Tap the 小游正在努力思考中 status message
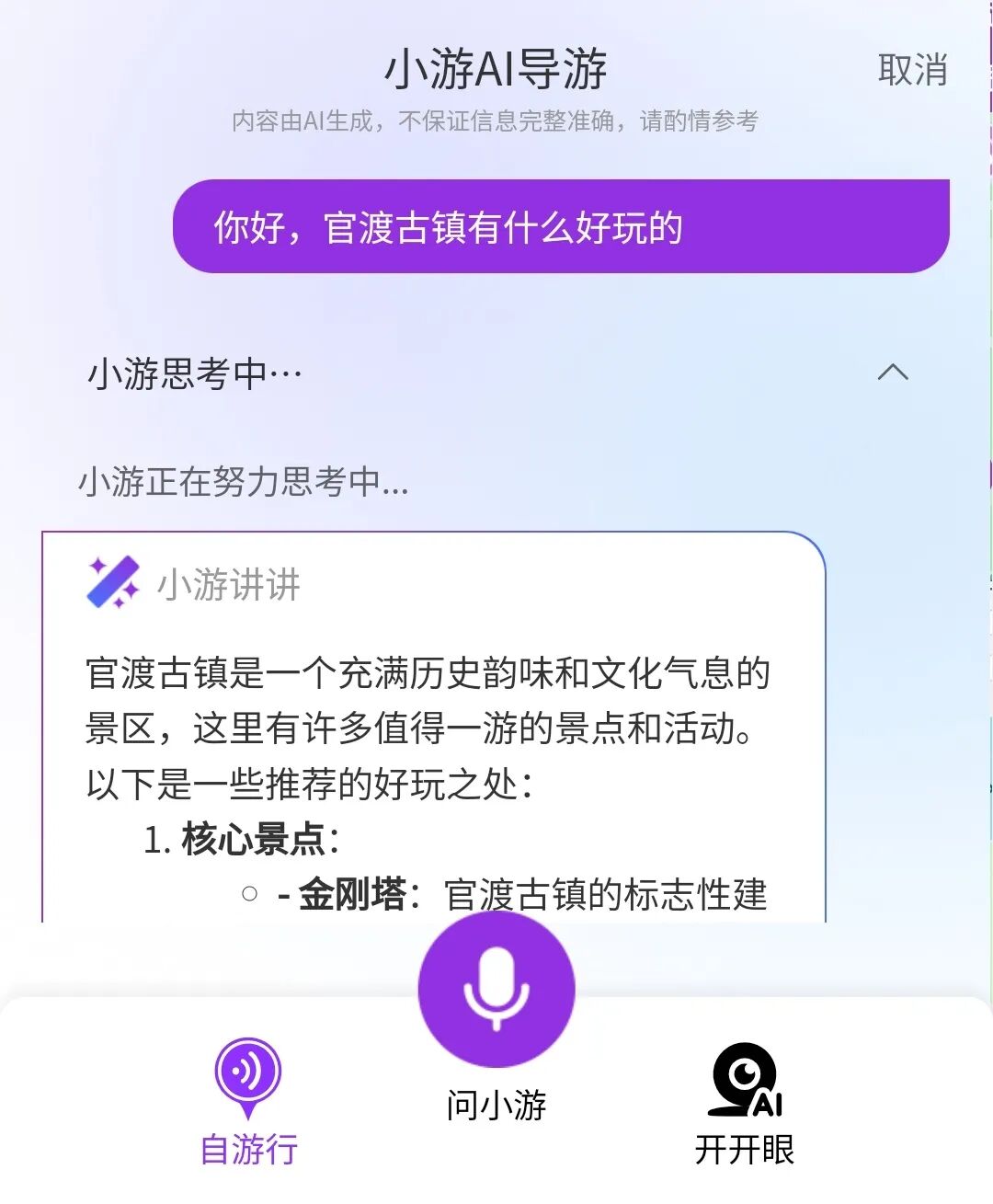The image size is (993, 1204). pos(244,478)
